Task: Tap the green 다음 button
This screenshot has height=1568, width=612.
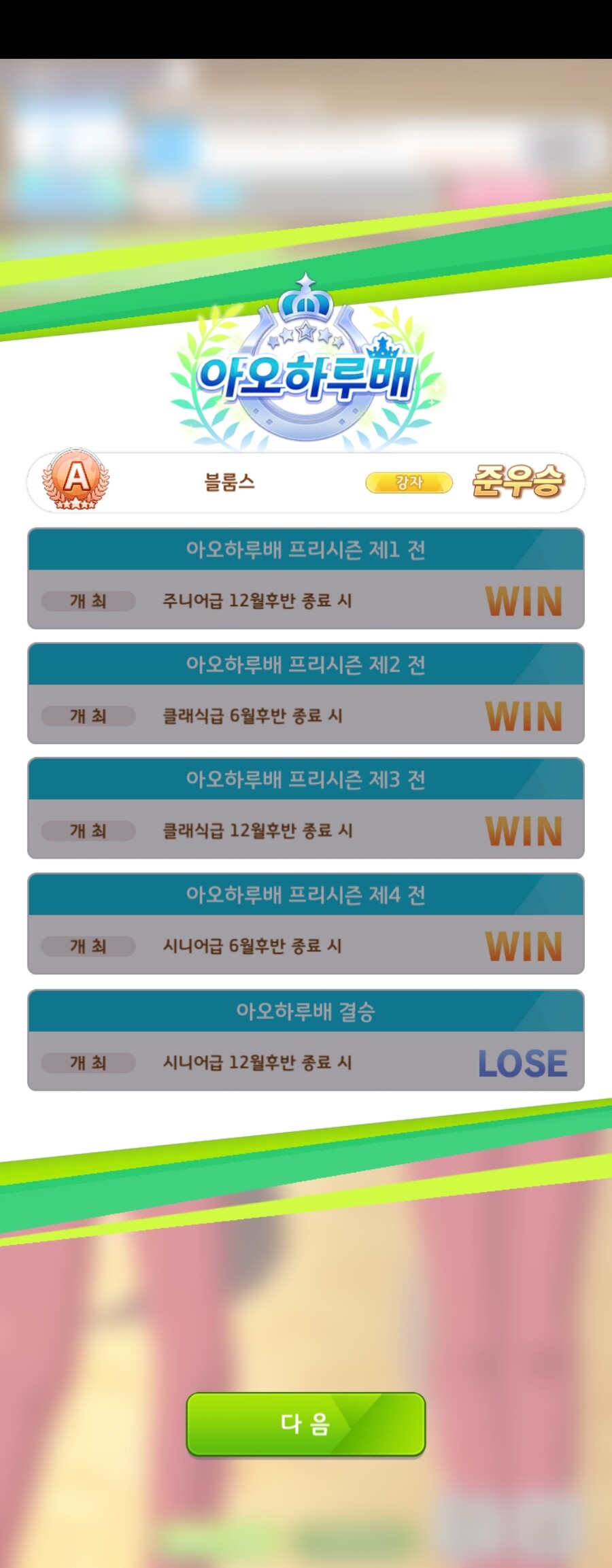Action: click(305, 1423)
